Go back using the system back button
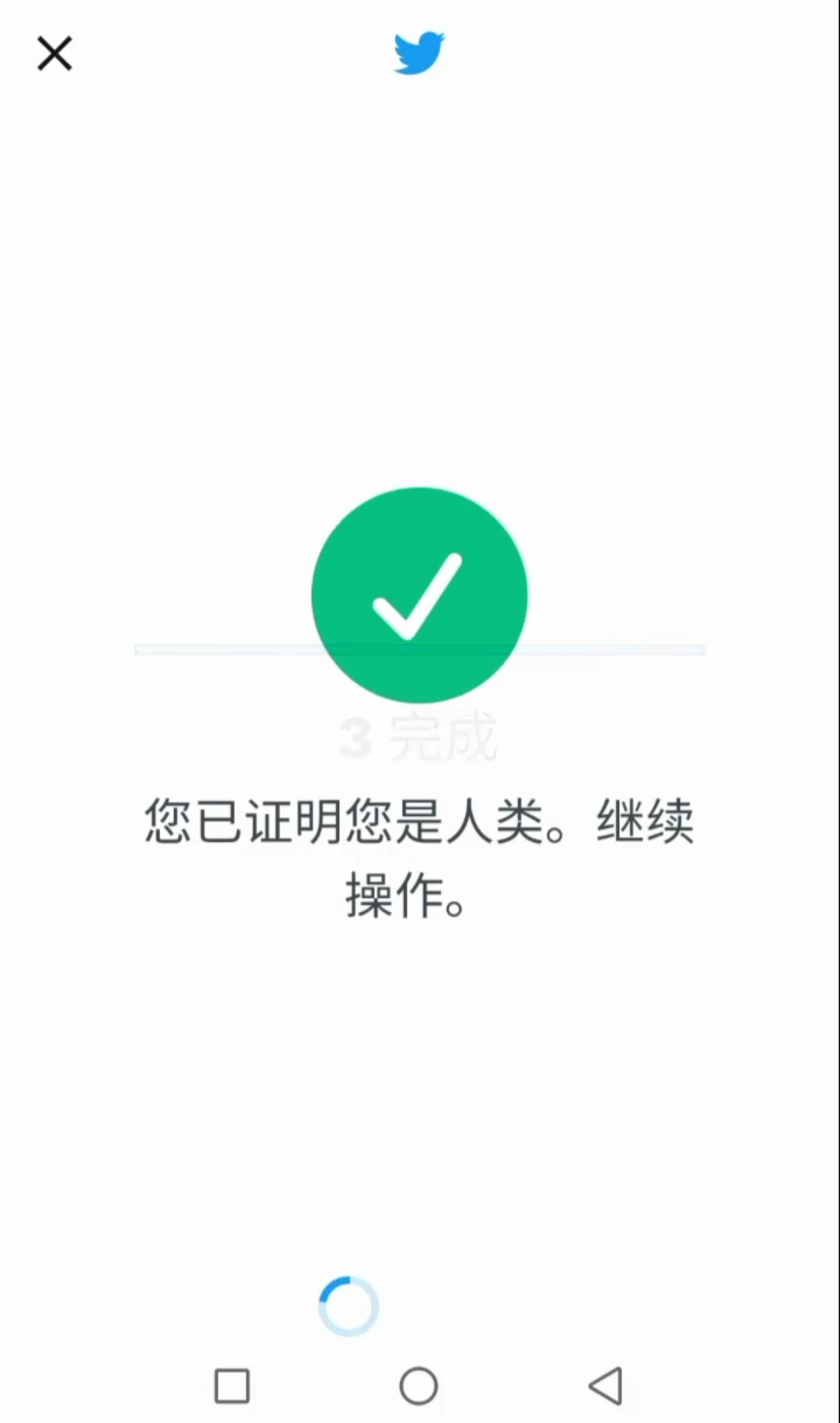The width and height of the screenshot is (840, 1423). point(606,1386)
